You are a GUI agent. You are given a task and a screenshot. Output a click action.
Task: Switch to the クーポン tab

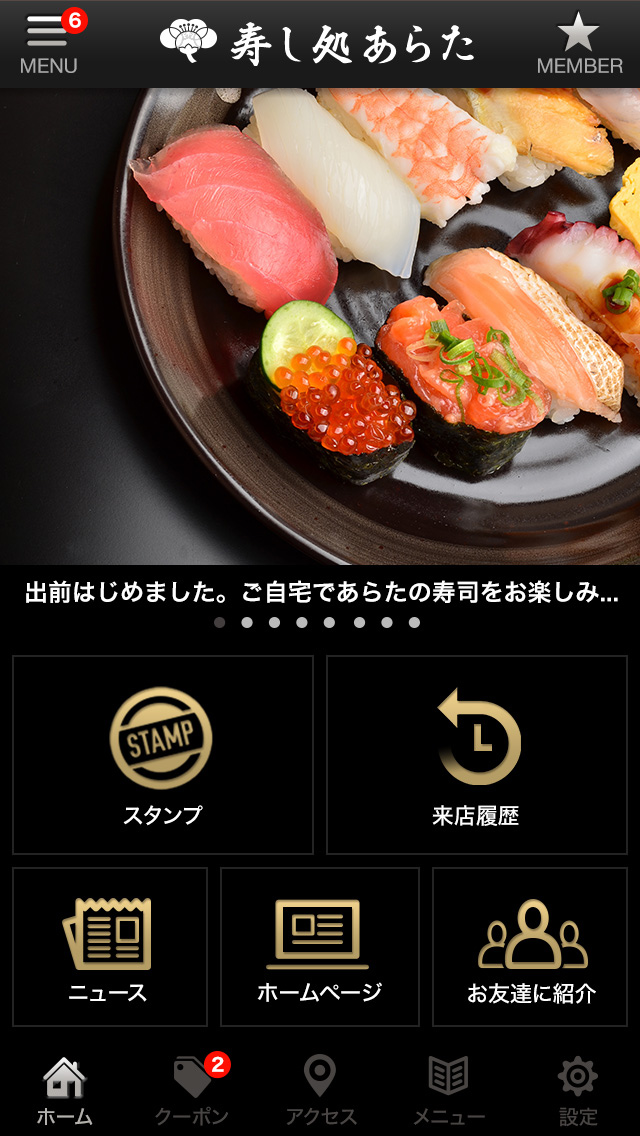[192, 1090]
